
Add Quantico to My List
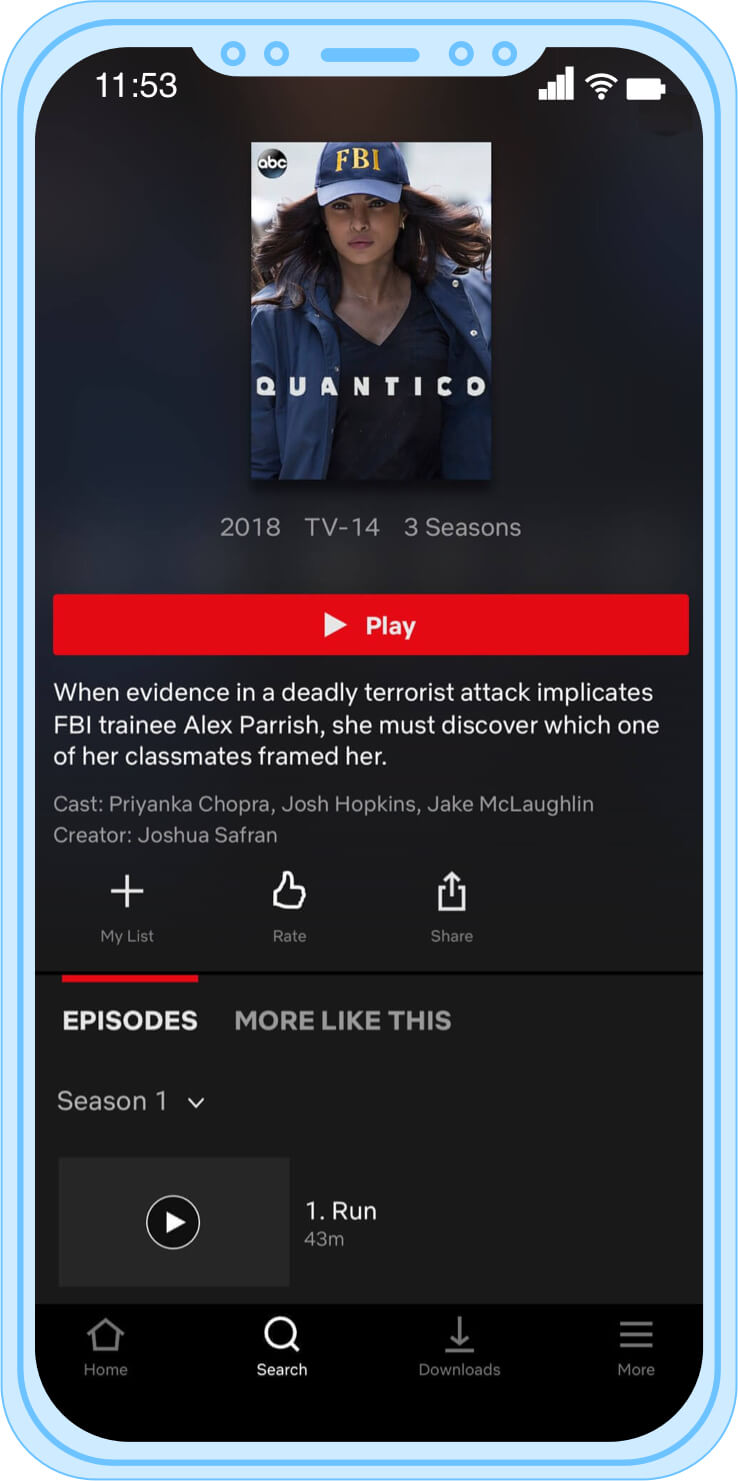127,906
